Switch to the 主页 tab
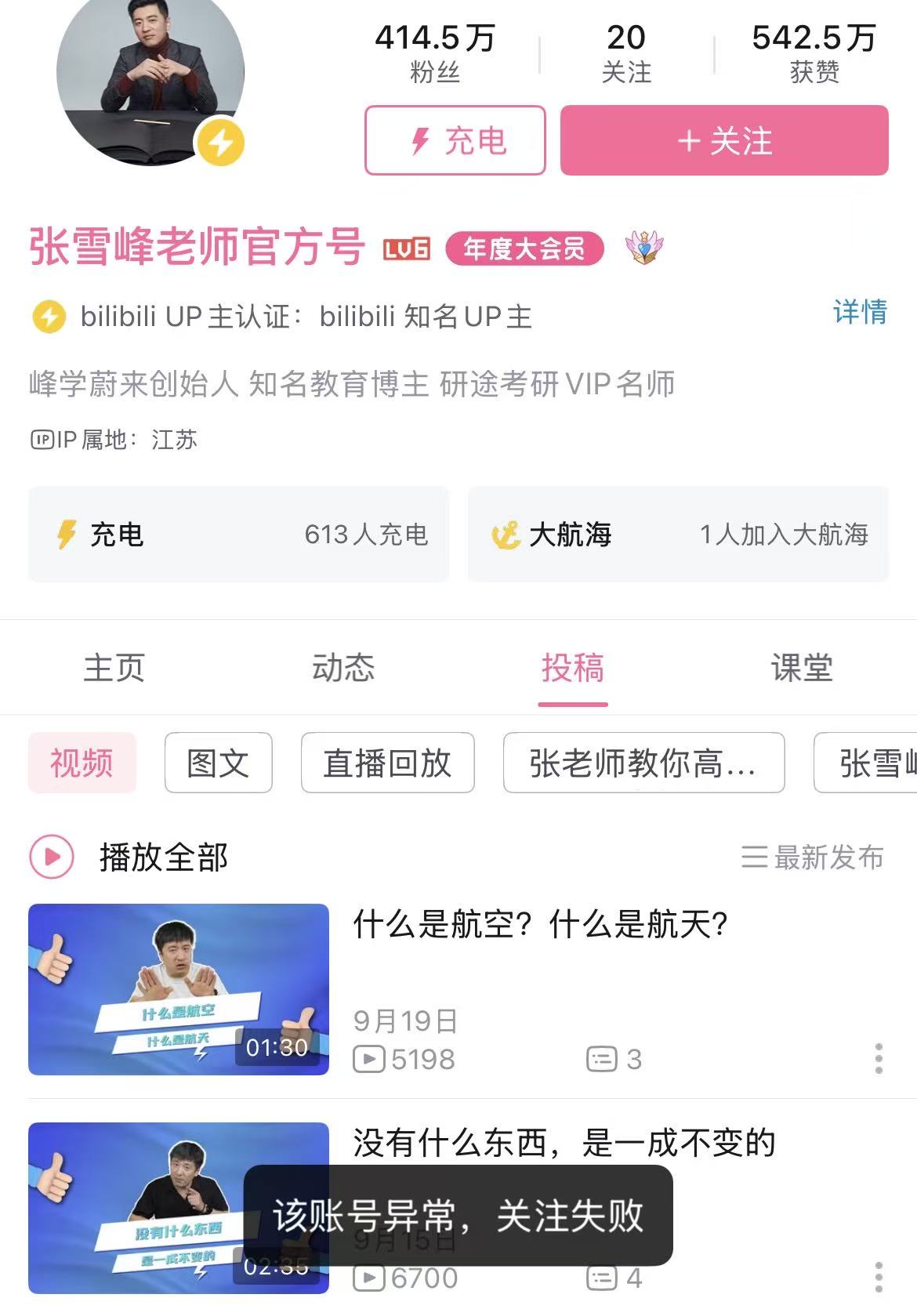Screen dimensions: 917x1316 (x=114, y=668)
